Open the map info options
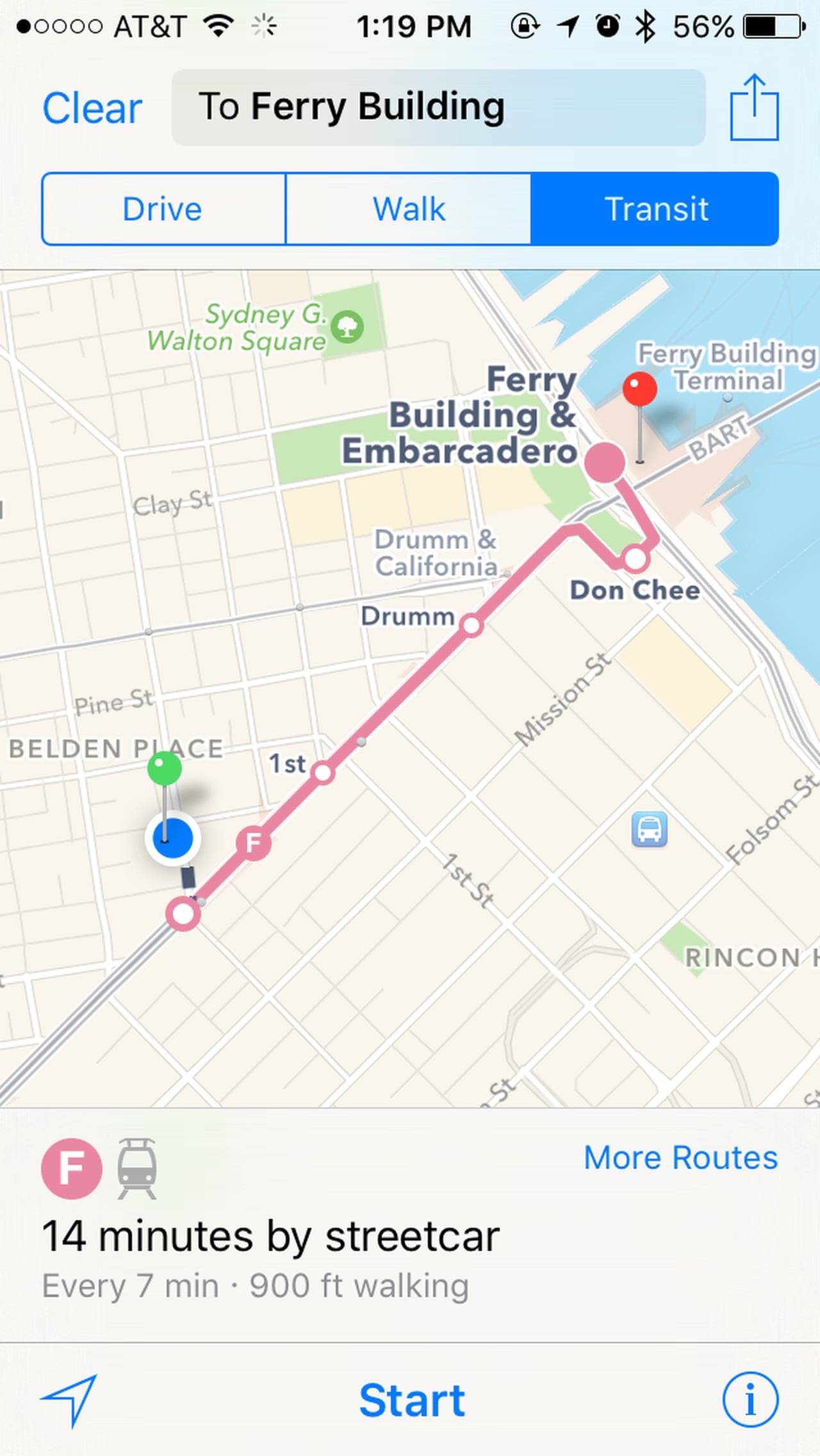 tap(750, 1400)
